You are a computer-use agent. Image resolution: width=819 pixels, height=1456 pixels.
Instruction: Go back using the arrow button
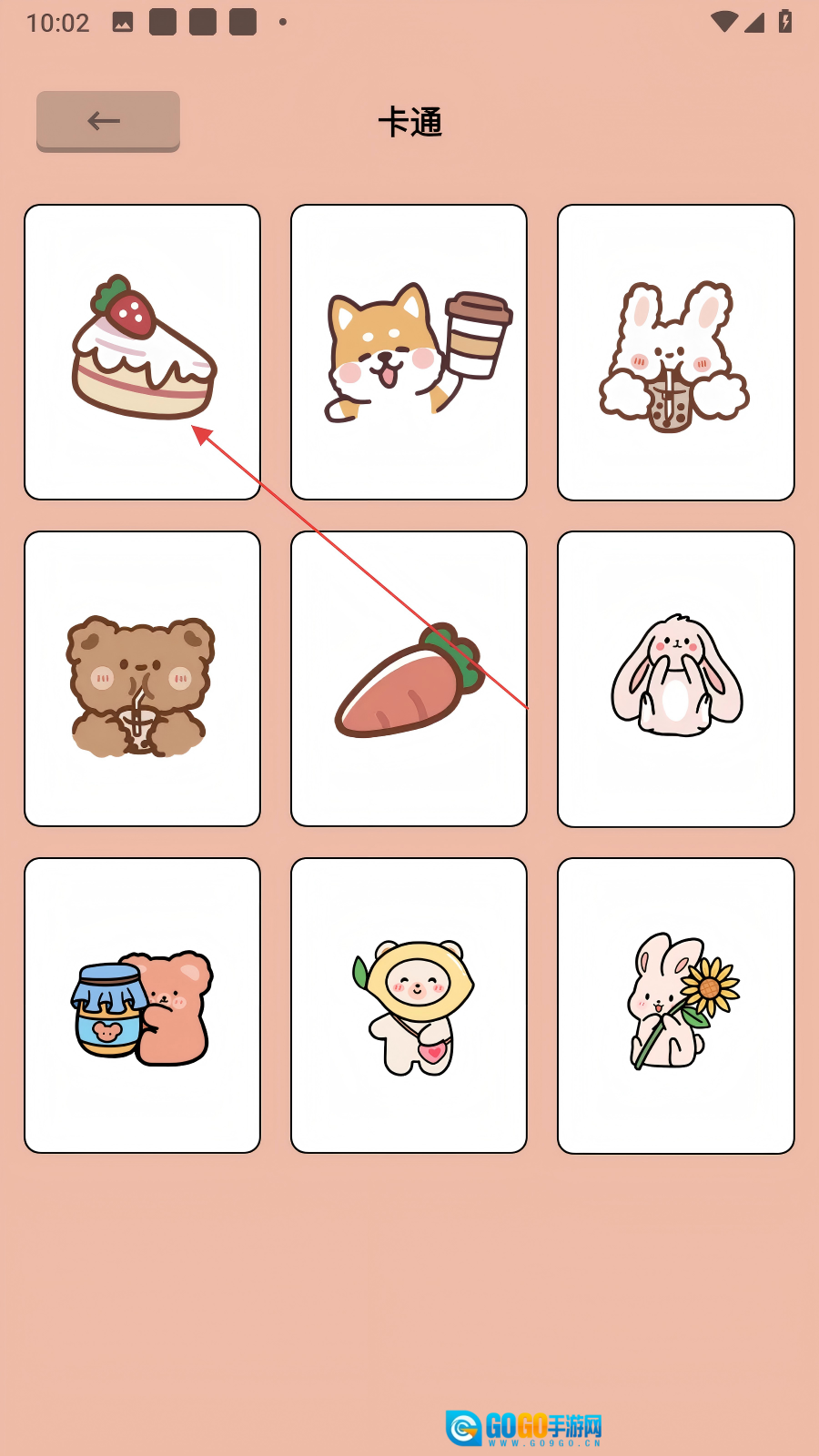tap(107, 120)
